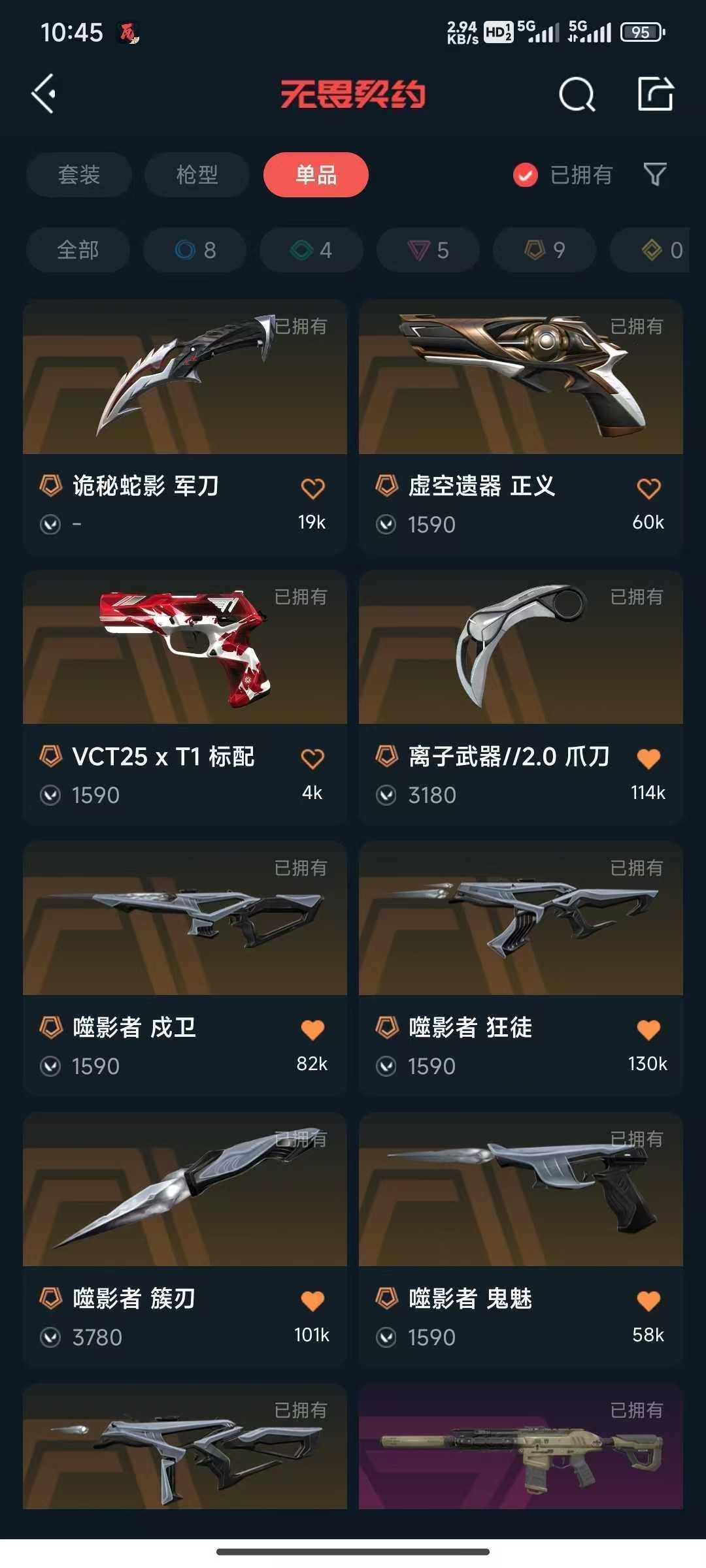This screenshot has height=1568, width=706.
Task: Unfavorite the 离子武器//2.0 爪刀 skin
Action: coord(648,757)
